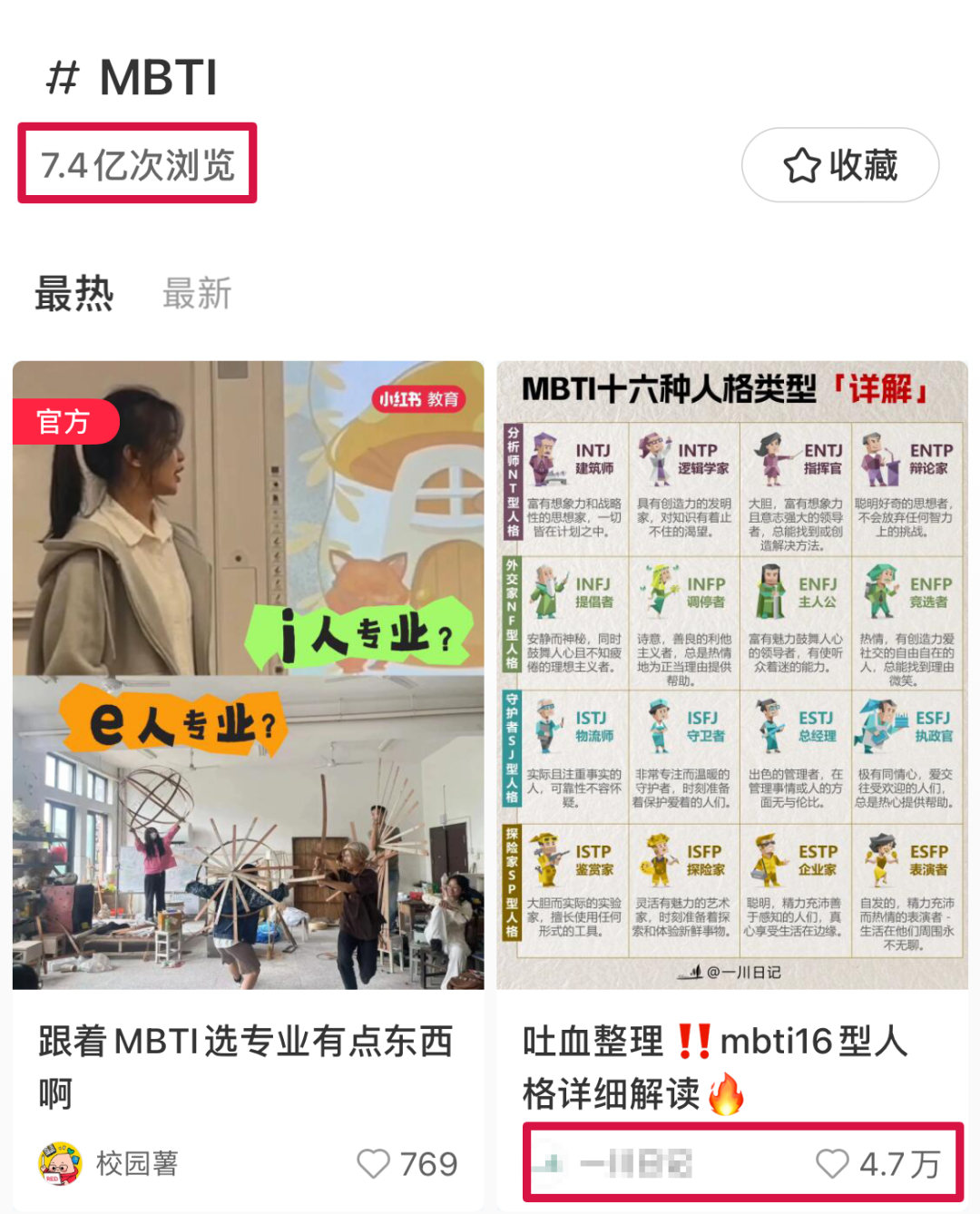Enable the 最热 hottest sorting option
Screen dimensions: 980x1214
(73, 294)
